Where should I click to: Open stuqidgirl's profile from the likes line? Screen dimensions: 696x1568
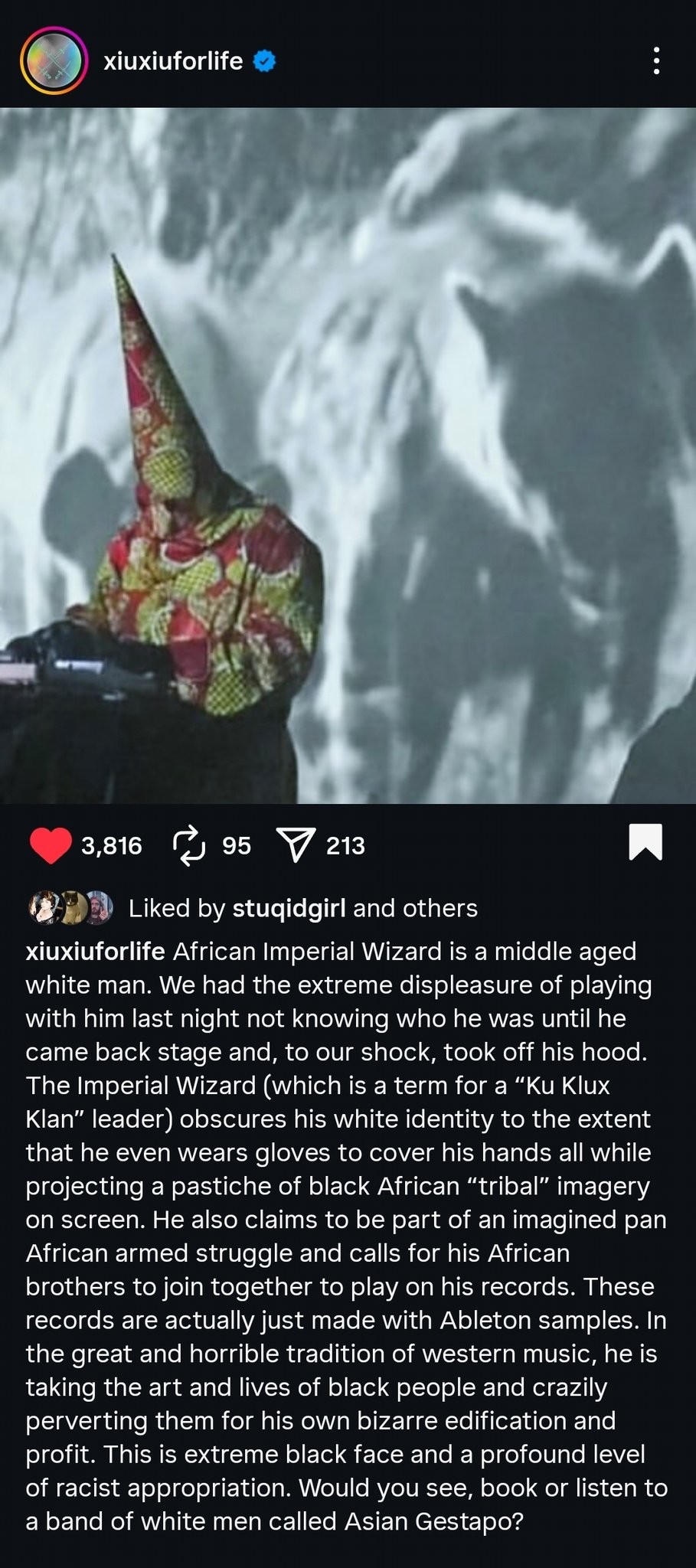[x=289, y=908]
